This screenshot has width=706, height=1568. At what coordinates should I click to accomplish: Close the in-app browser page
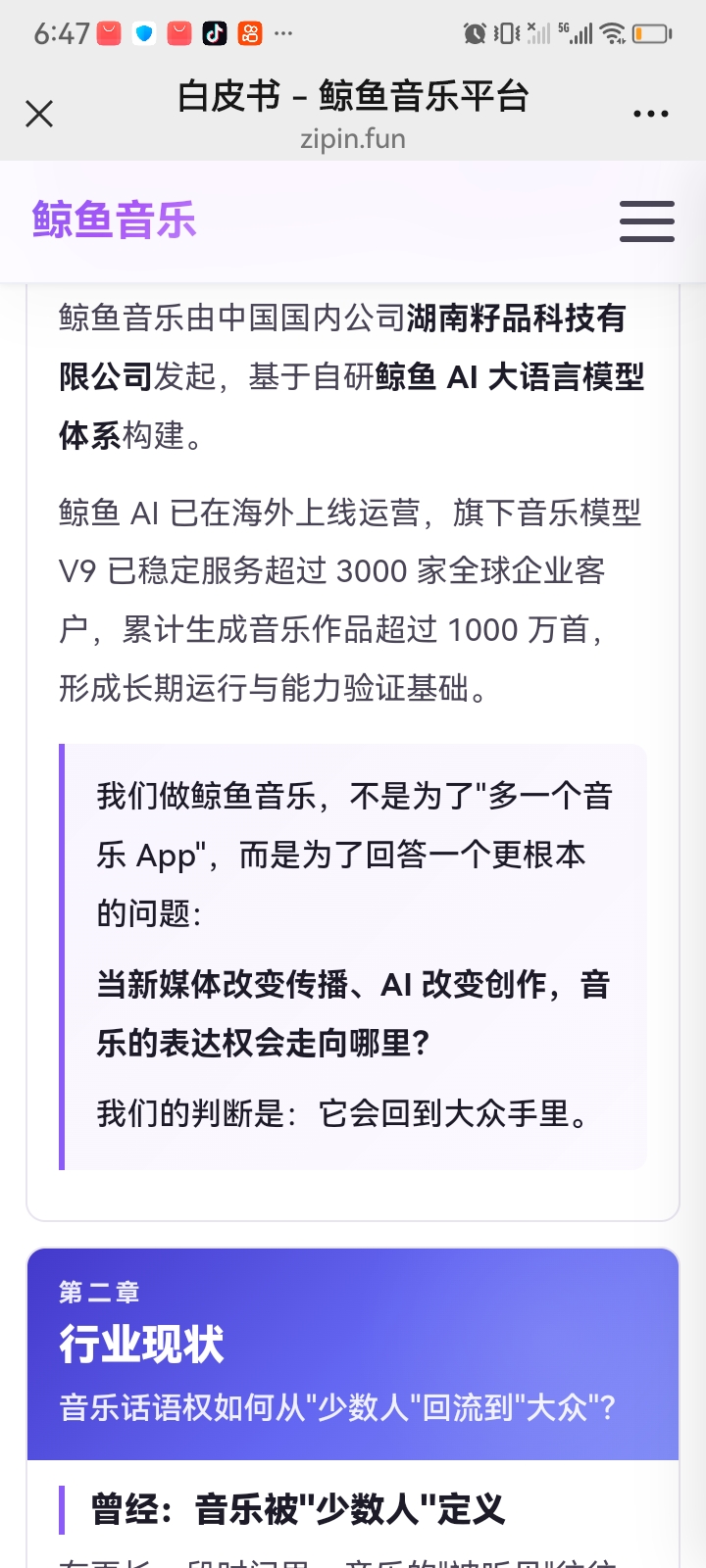click(39, 115)
